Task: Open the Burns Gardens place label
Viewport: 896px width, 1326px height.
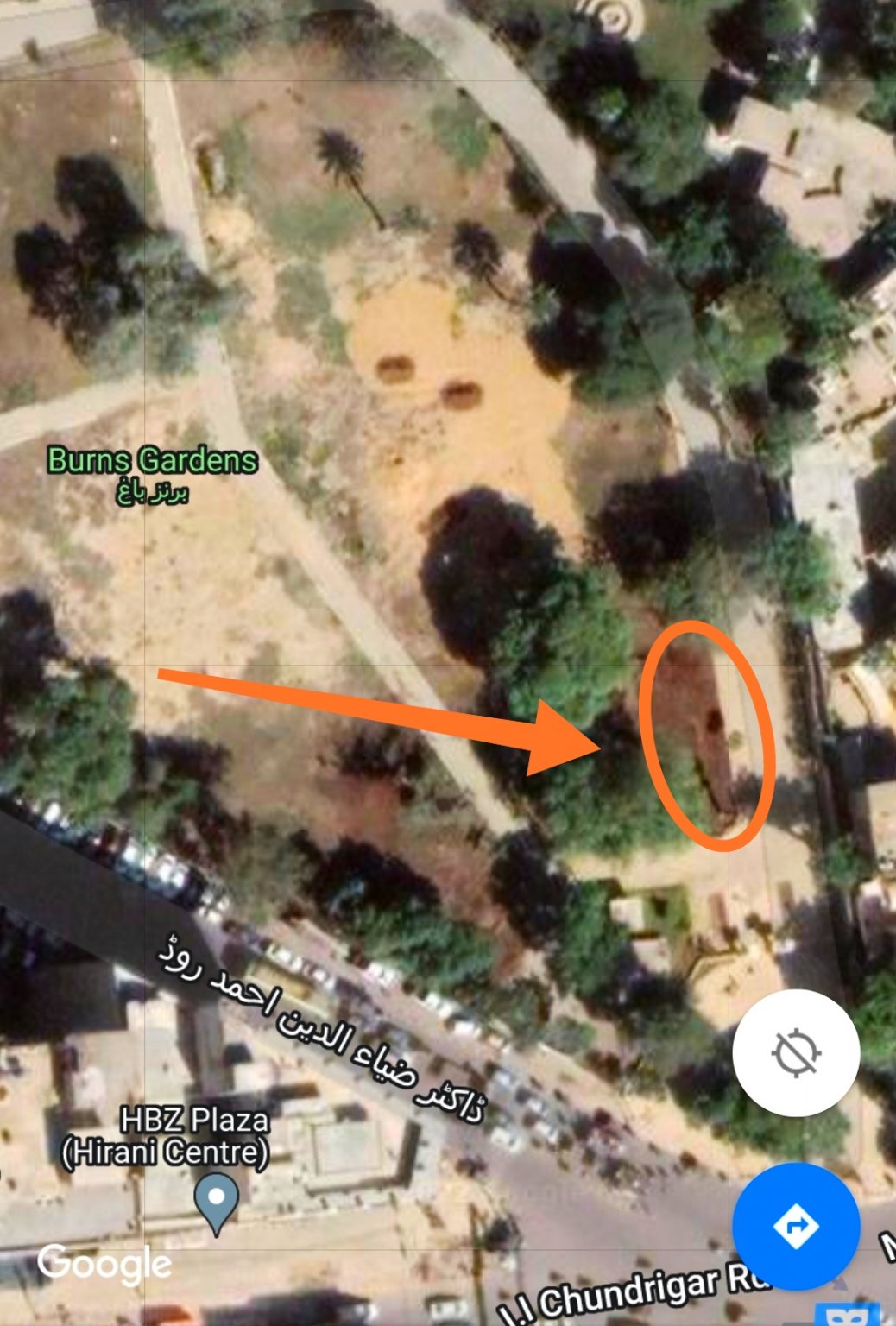Action: [x=153, y=461]
